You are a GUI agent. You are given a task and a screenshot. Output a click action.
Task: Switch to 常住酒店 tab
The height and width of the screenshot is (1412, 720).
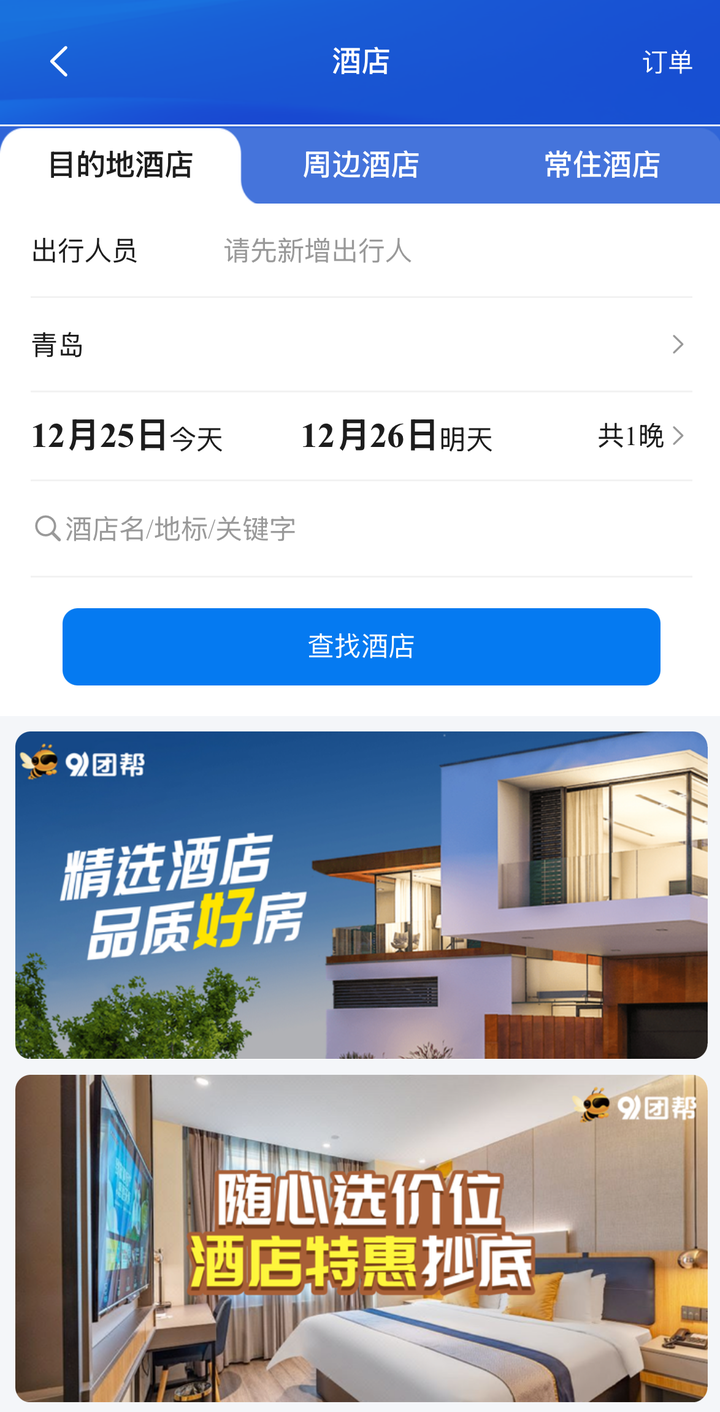point(602,165)
